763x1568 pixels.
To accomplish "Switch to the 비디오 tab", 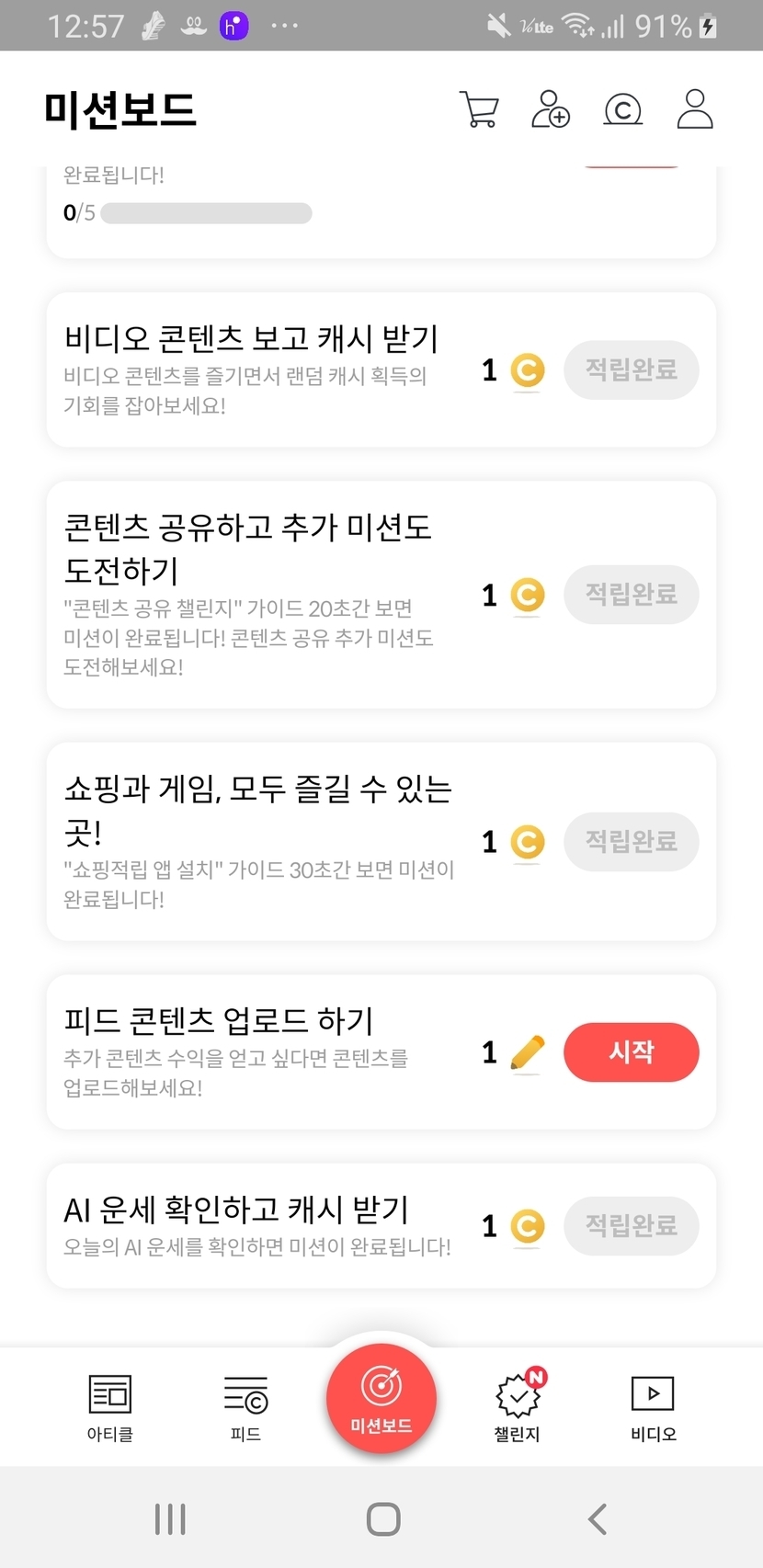I will [653, 1407].
